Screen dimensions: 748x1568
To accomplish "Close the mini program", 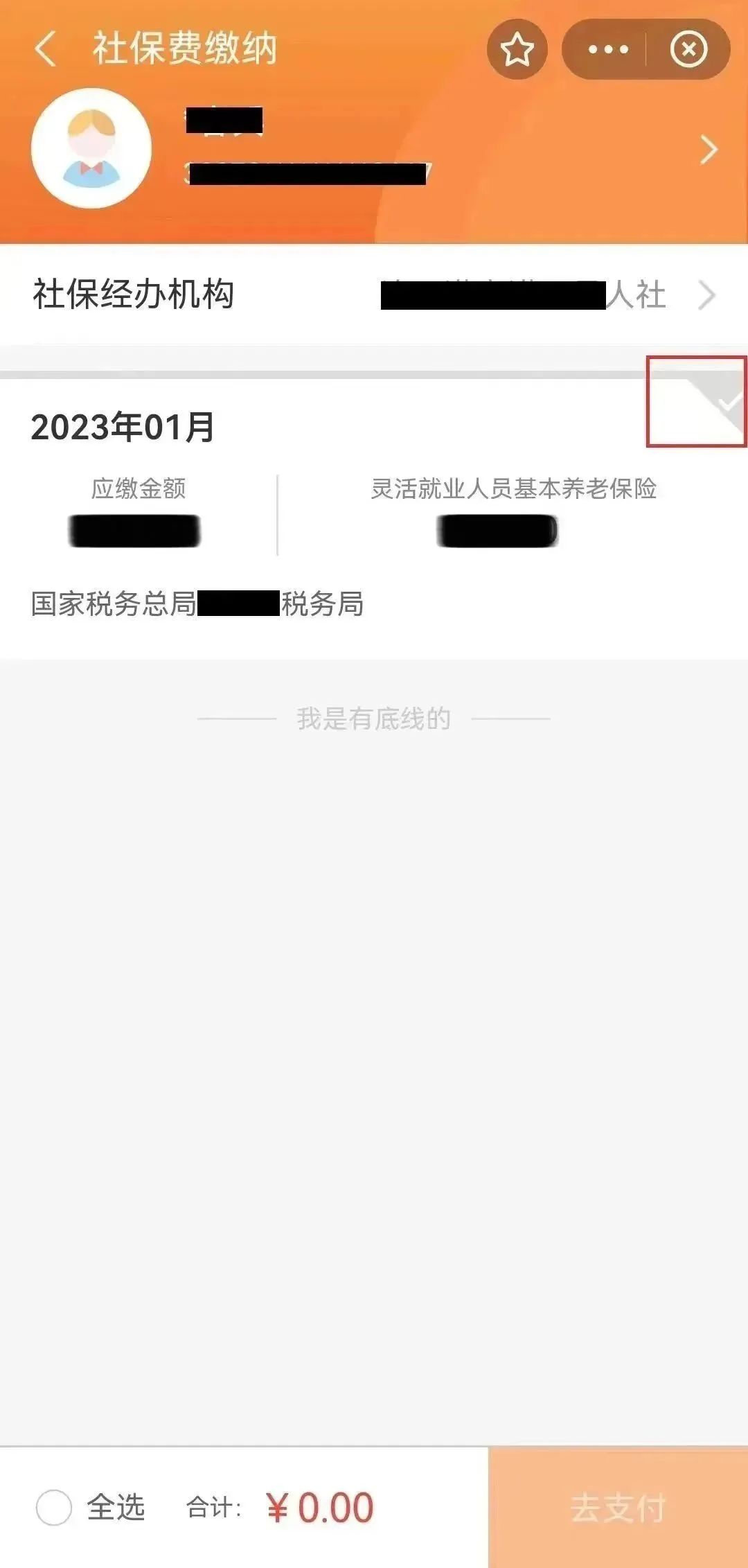I will [689, 49].
